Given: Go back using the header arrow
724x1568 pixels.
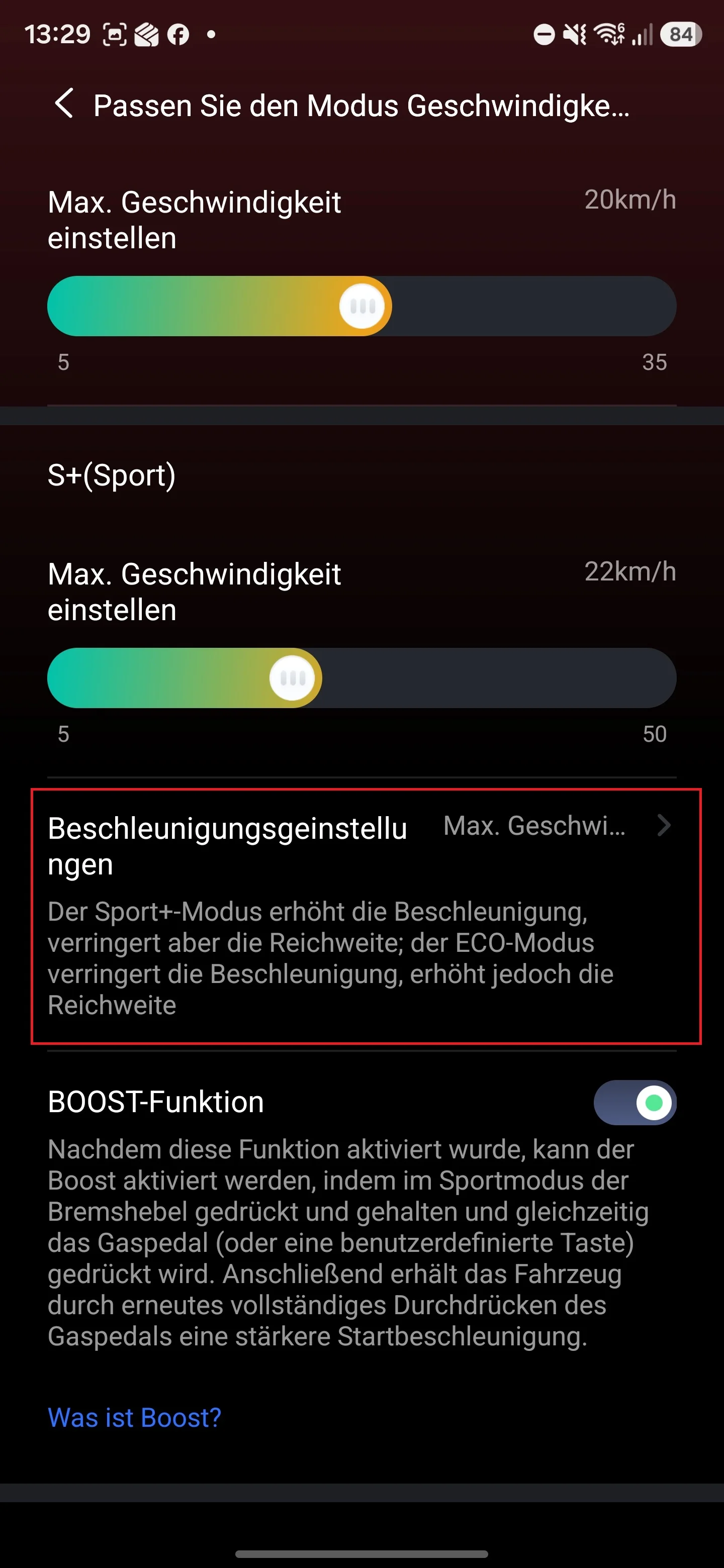Looking at the screenshot, I should pyautogui.click(x=64, y=104).
